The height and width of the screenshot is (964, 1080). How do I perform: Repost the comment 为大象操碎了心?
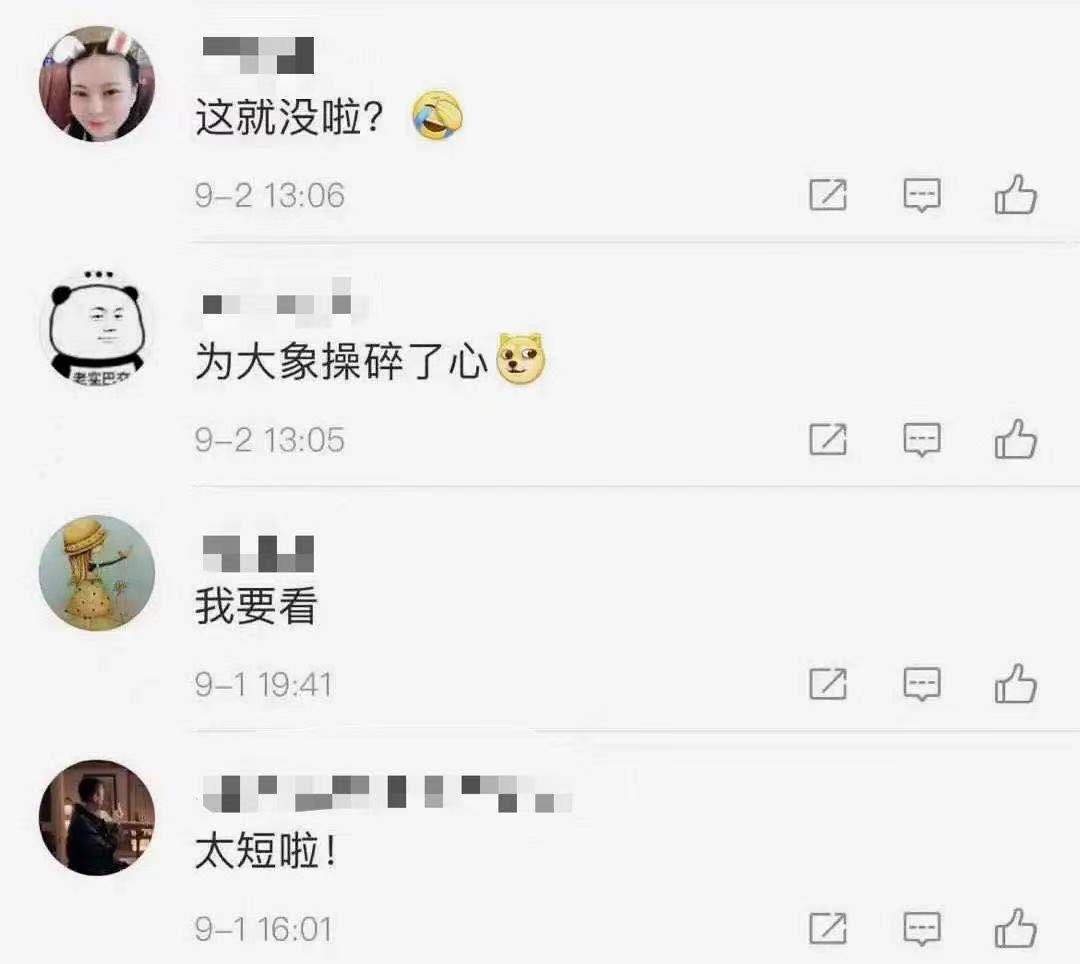827,439
